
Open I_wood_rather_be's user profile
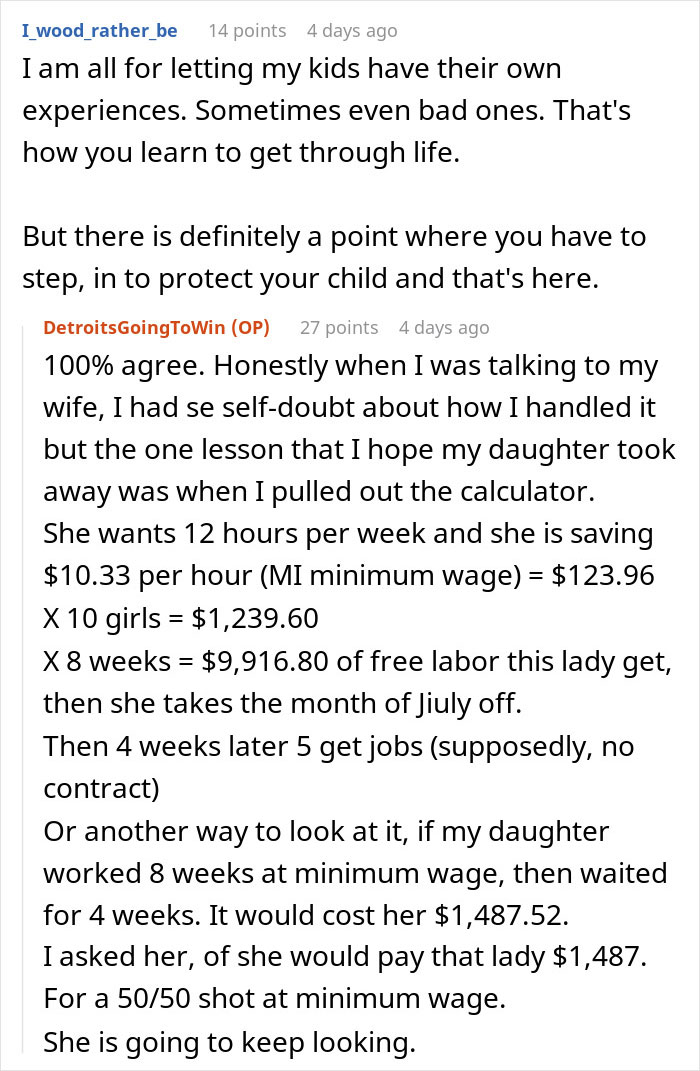pos(100,31)
